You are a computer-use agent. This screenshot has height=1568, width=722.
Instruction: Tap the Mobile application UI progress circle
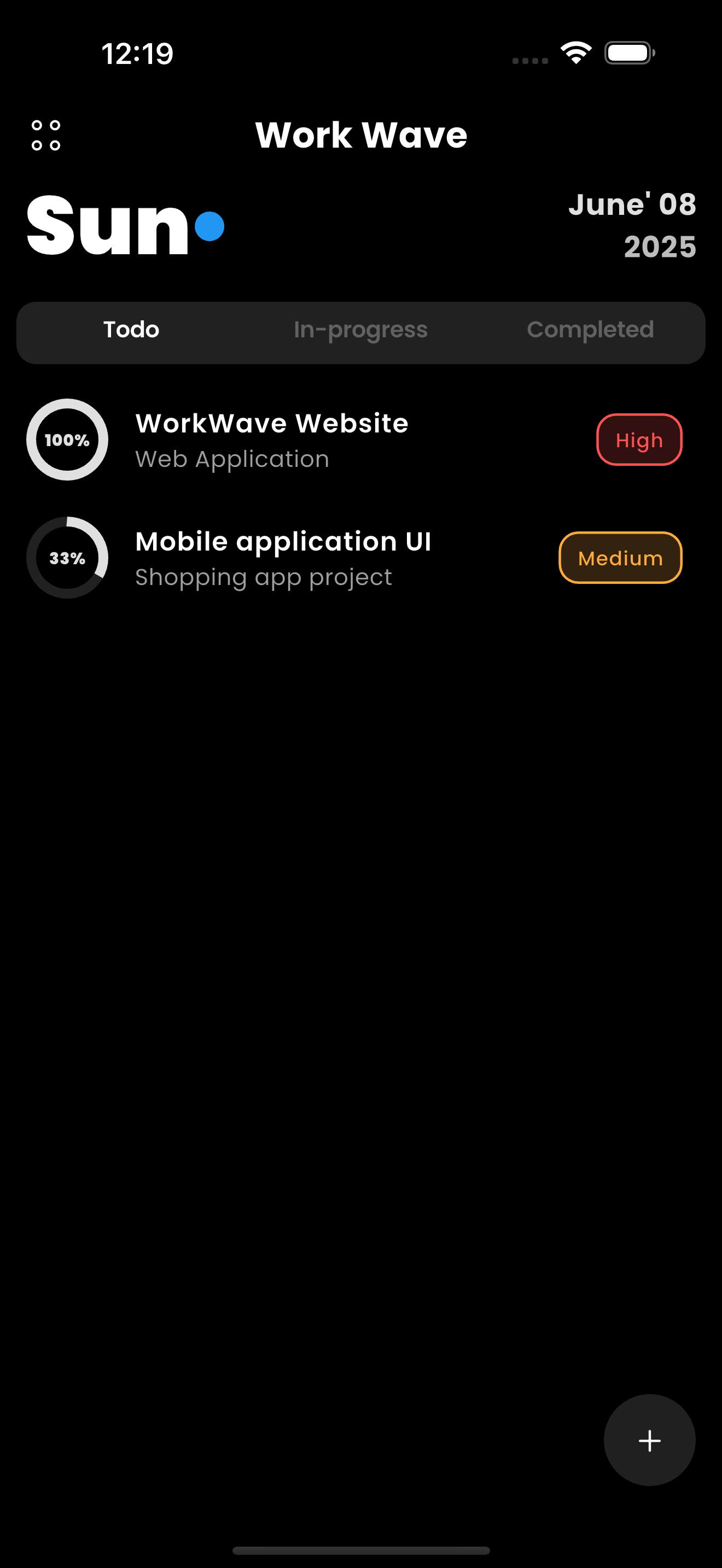(67, 558)
